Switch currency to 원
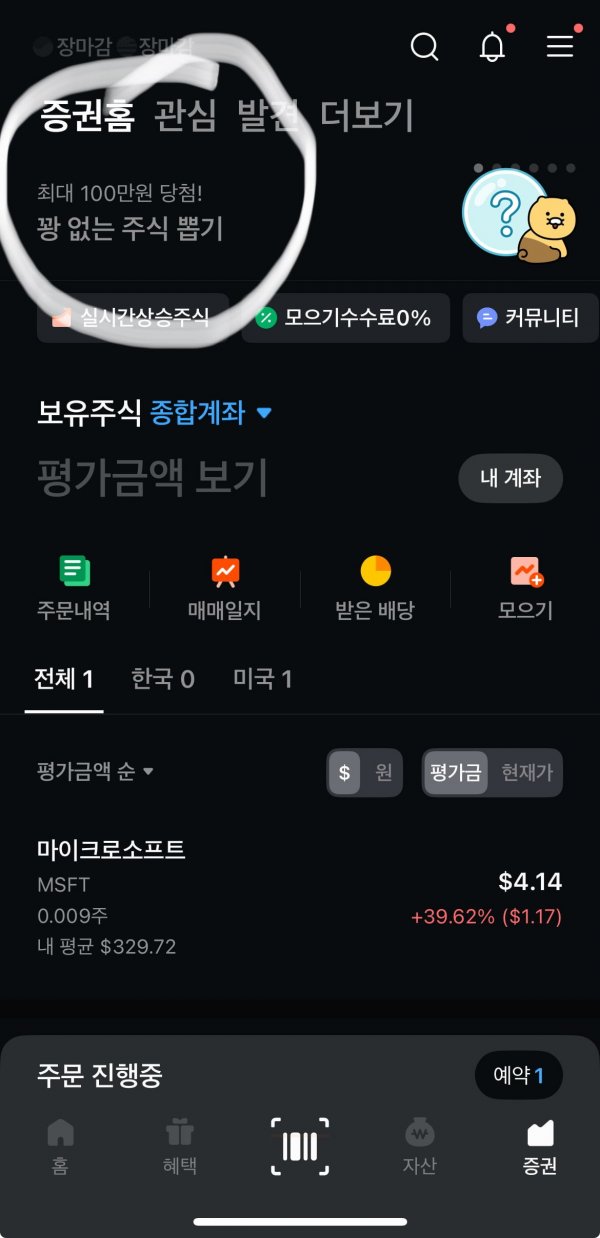Screen dimensions: 600x1238 pos(383,773)
